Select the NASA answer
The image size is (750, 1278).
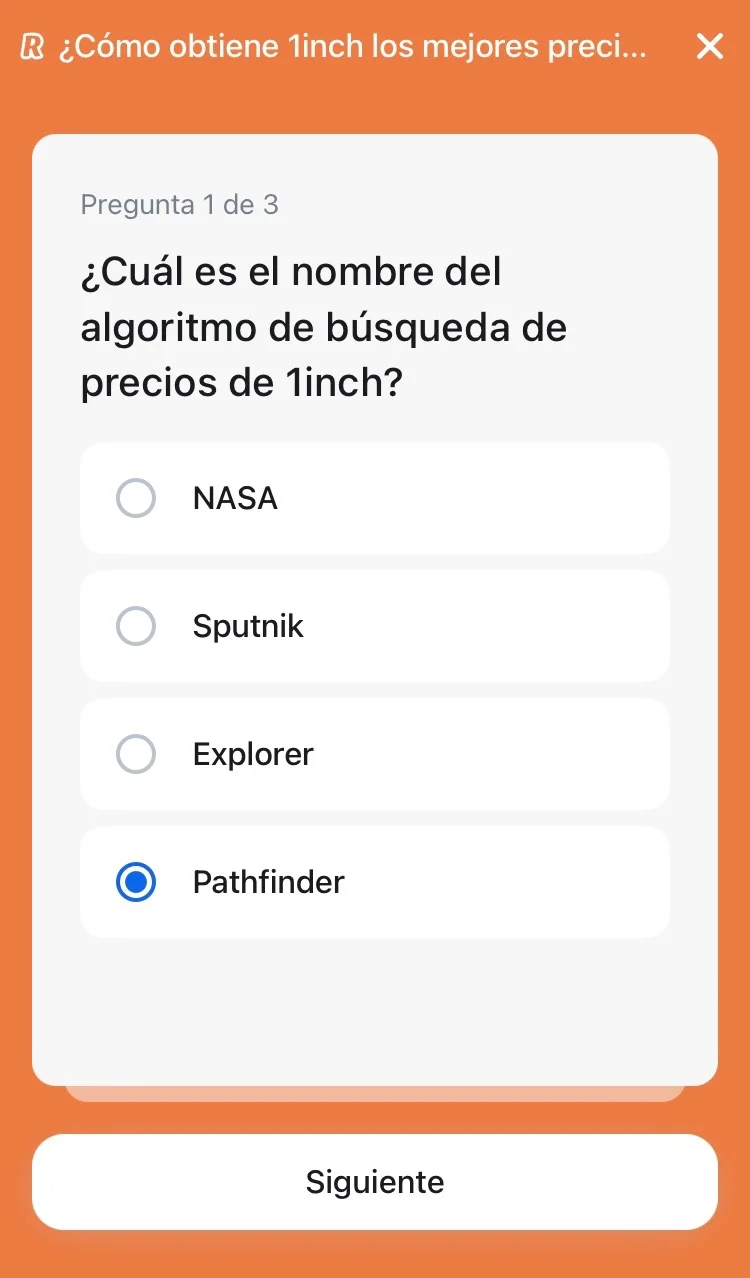coord(374,498)
